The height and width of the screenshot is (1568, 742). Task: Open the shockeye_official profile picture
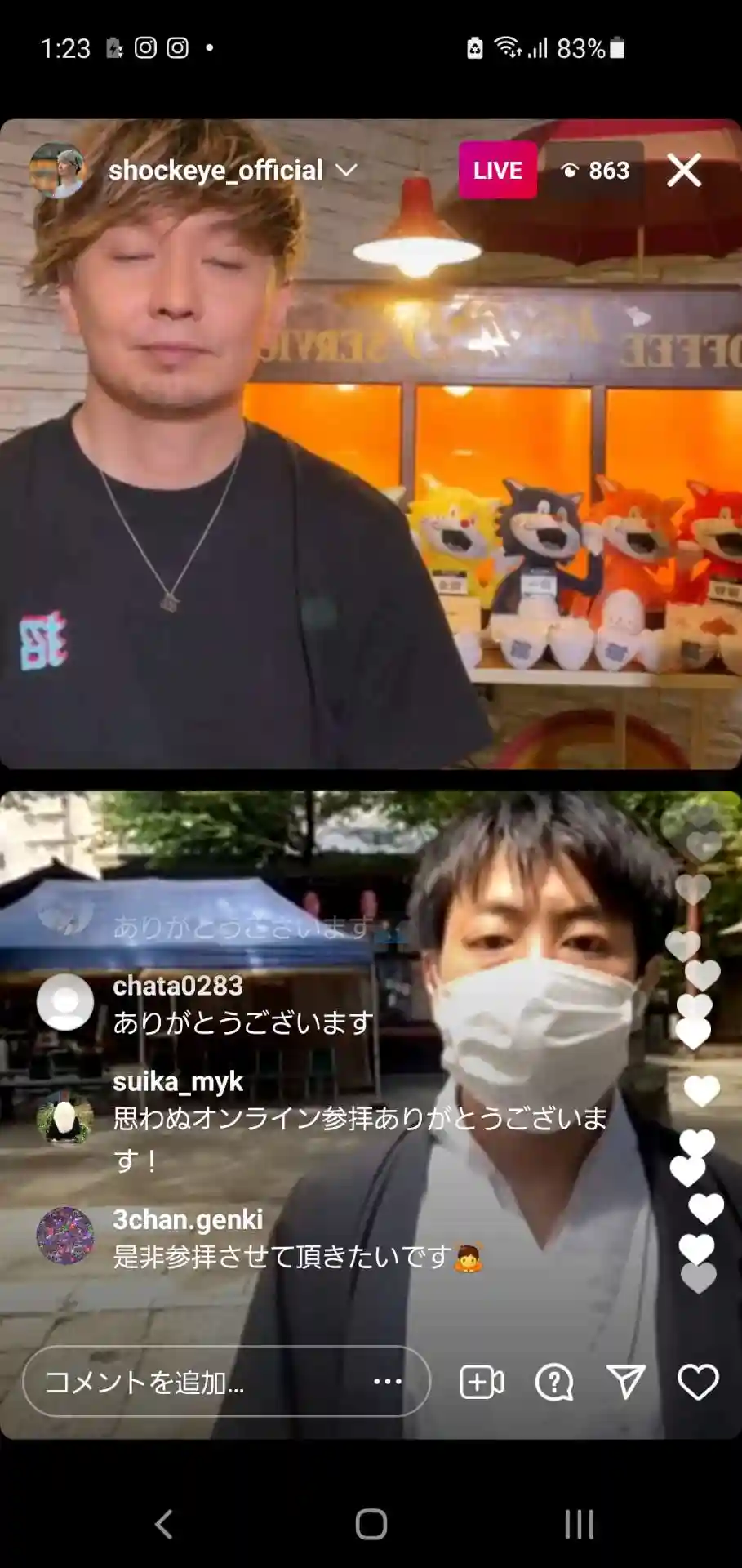tap(57, 170)
